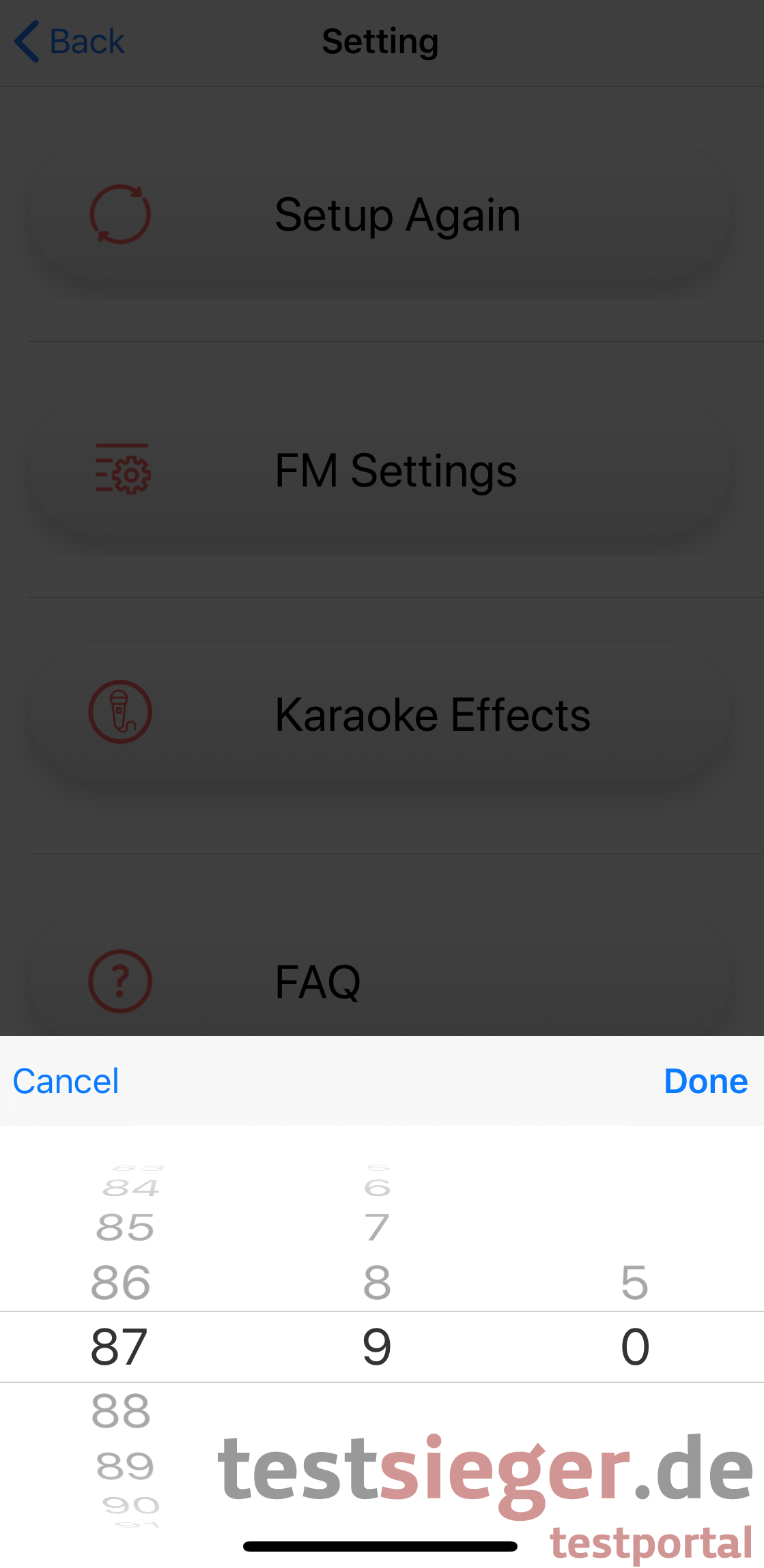The image size is (764, 1568).
Task: Go back from the Setting screen
Action: click(x=70, y=42)
